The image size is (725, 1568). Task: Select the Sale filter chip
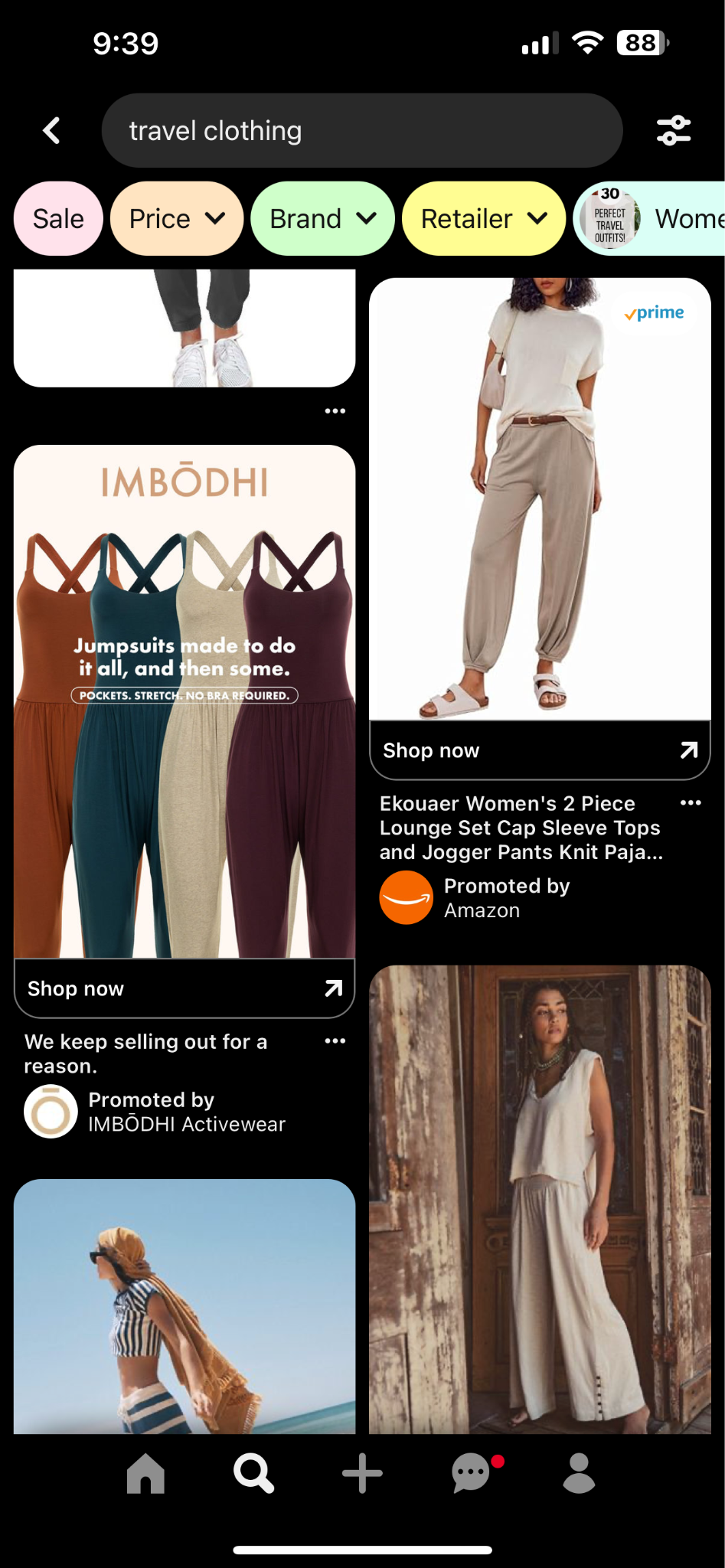[x=58, y=219]
